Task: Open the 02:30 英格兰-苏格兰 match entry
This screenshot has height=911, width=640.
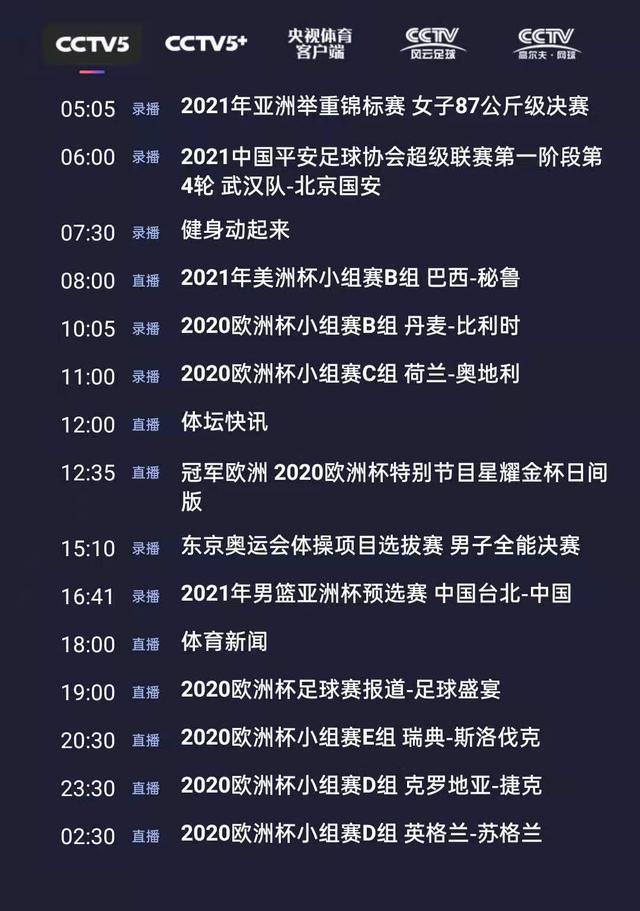Action: point(361,833)
